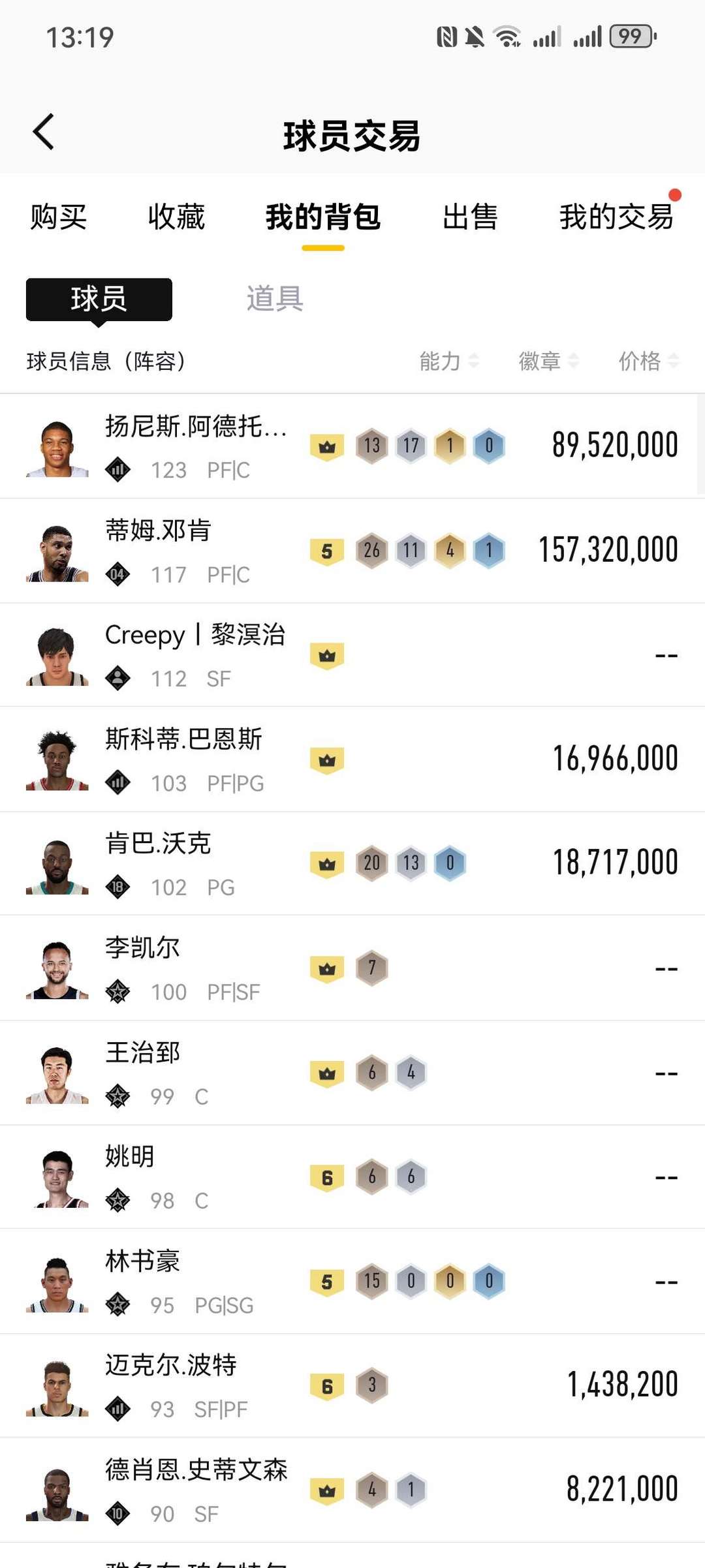Switch to the 收藏 tab
The height and width of the screenshot is (1568, 705).
point(176,217)
